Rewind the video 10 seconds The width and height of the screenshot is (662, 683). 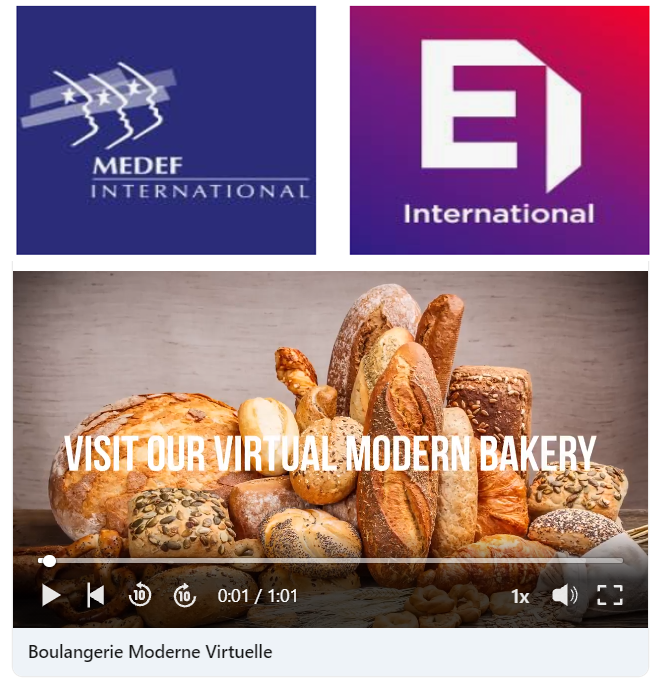tap(140, 596)
